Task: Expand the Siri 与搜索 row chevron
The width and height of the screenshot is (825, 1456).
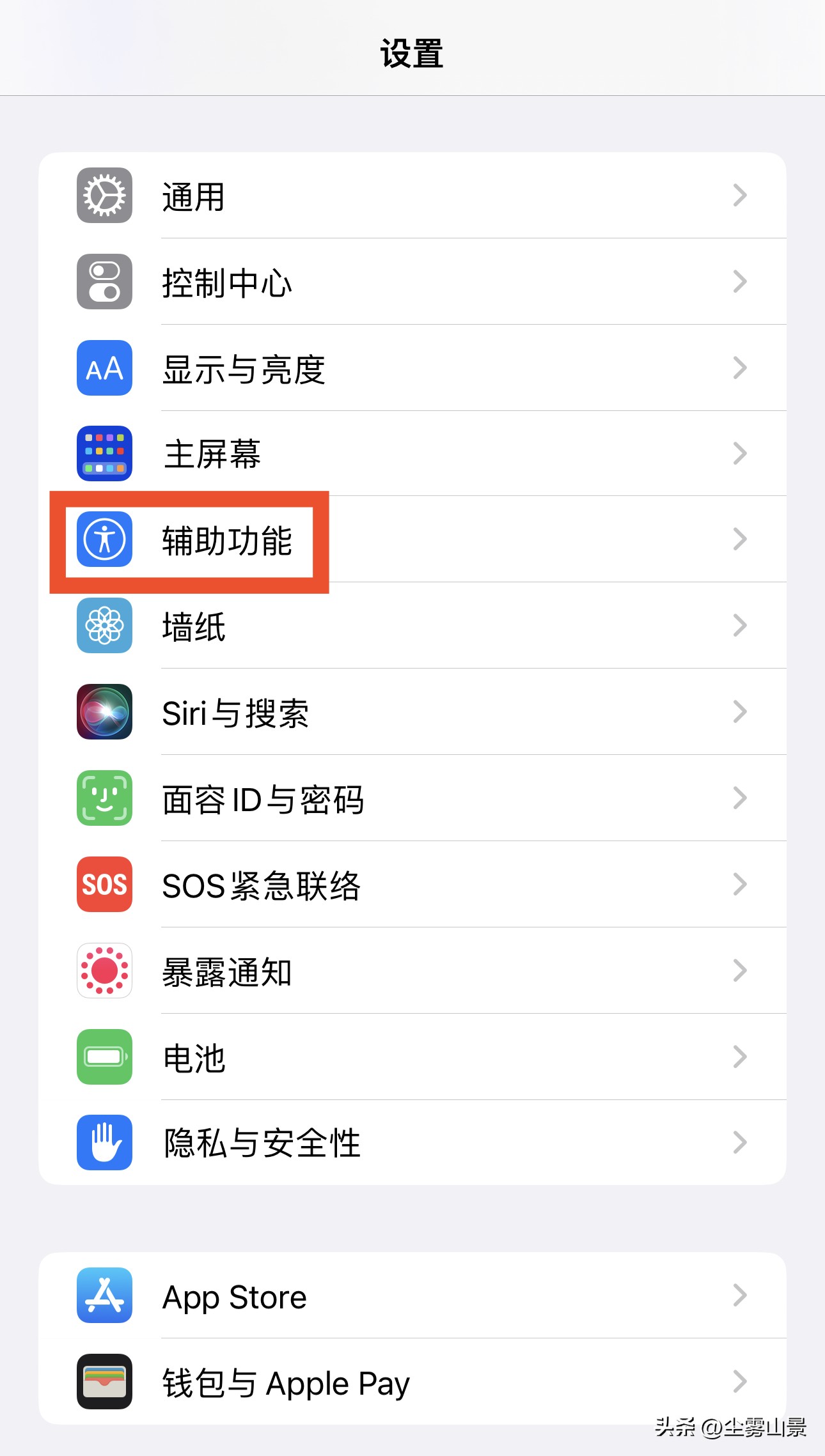Action: (x=739, y=713)
